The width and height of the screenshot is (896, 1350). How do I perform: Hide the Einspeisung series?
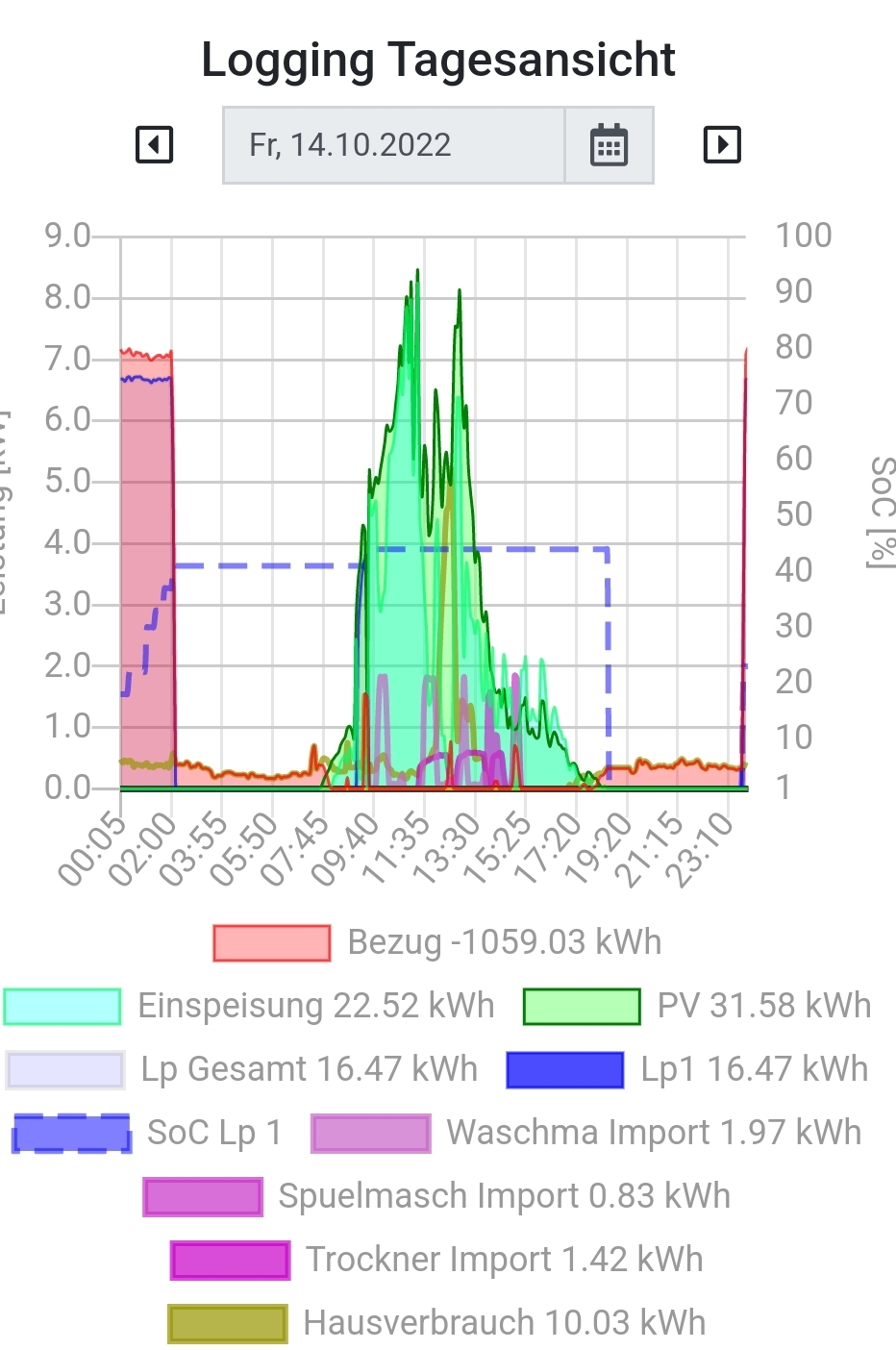(250, 1006)
